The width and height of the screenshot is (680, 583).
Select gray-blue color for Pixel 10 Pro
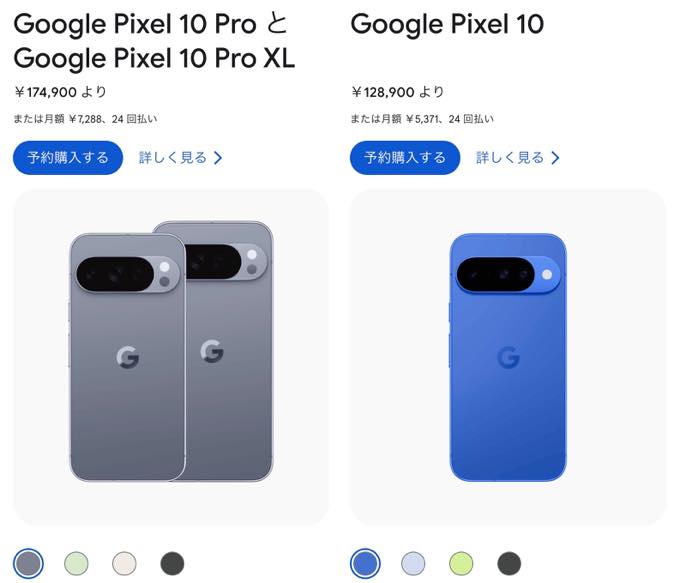click(29, 563)
